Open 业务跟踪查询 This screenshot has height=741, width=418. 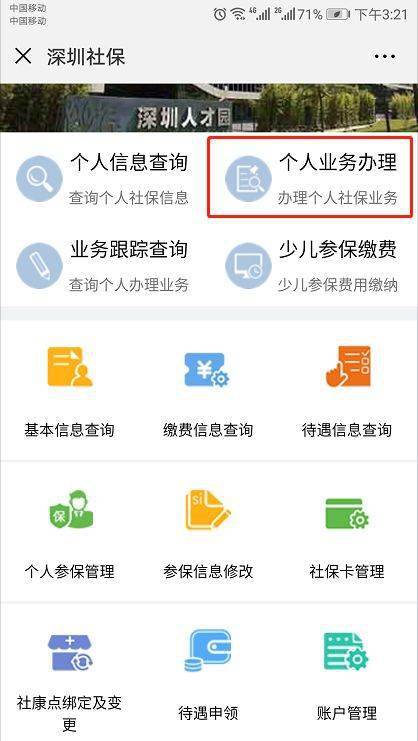(103, 266)
